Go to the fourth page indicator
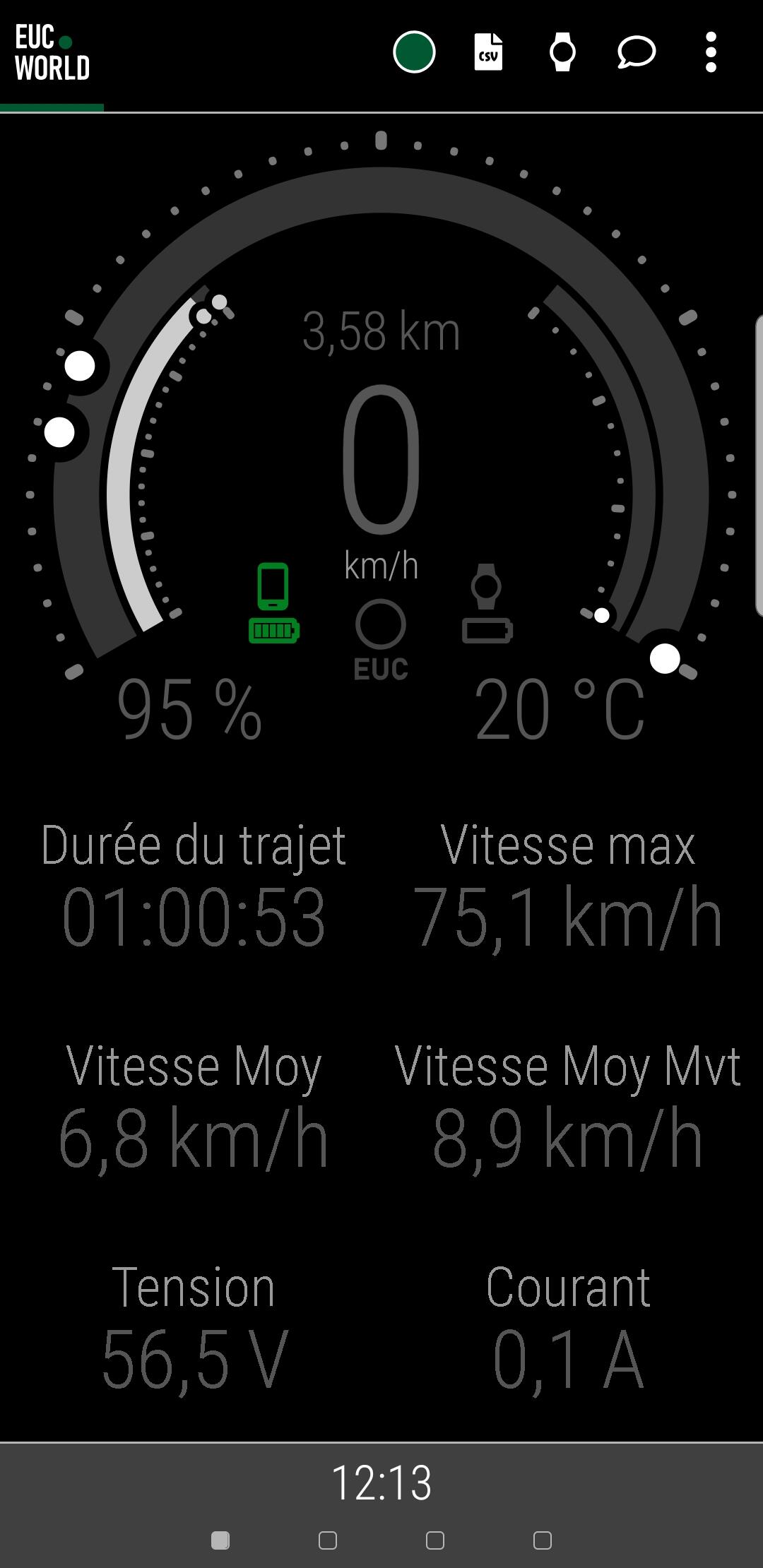This screenshot has height=1568, width=763. coord(543,1540)
